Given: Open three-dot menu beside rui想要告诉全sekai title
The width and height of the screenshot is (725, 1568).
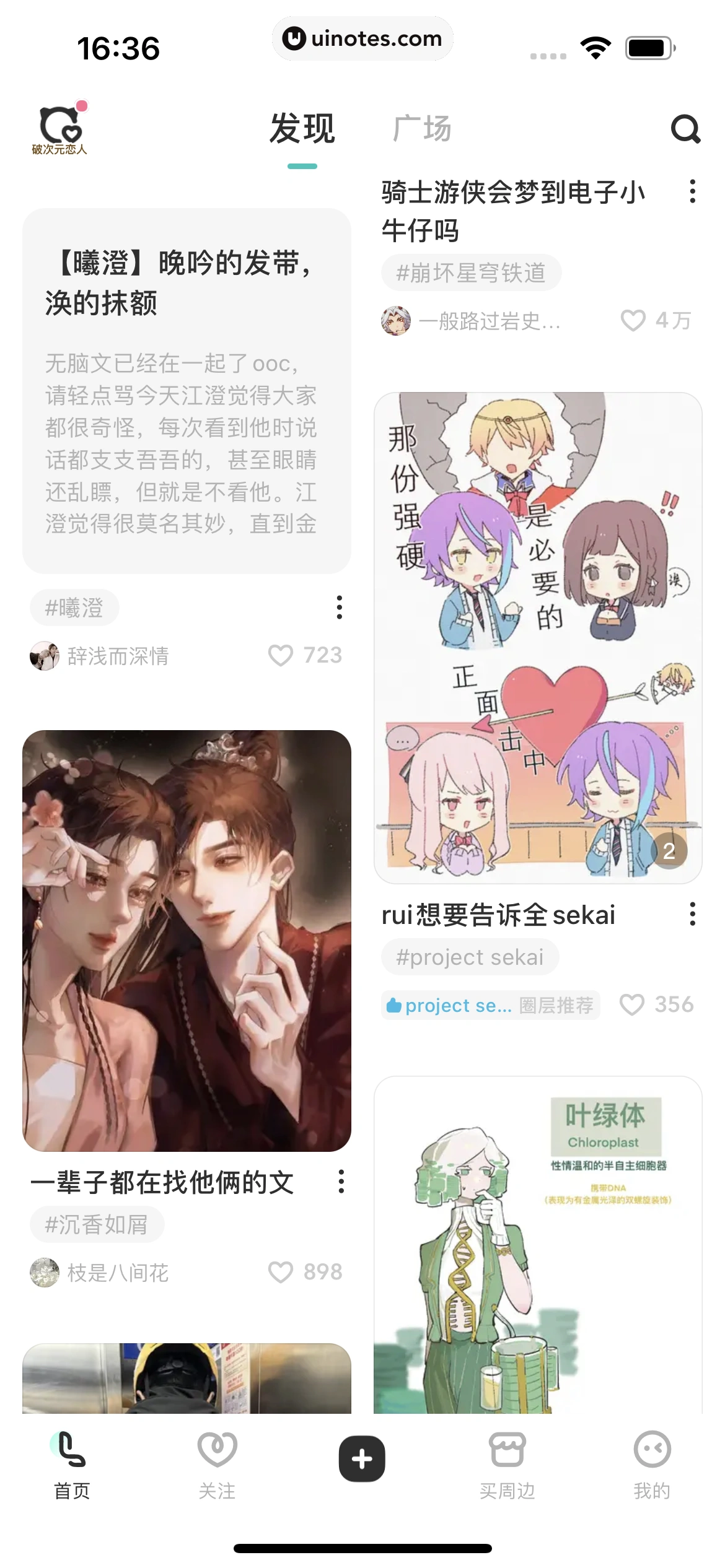Looking at the screenshot, I should click(x=693, y=915).
